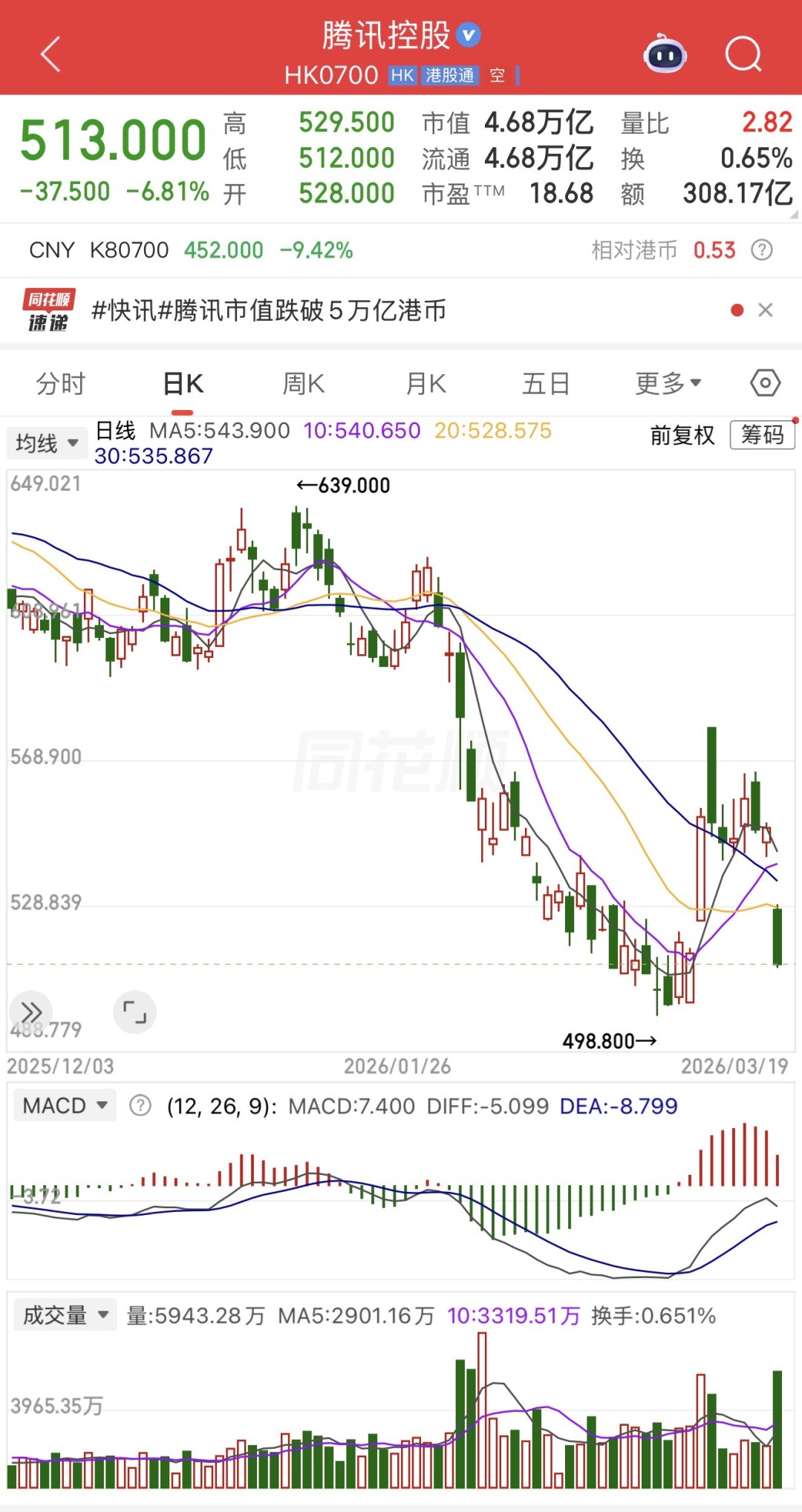Expand the chart to full screen
Screen dimensions: 802x1512
[x=134, y=1012]
